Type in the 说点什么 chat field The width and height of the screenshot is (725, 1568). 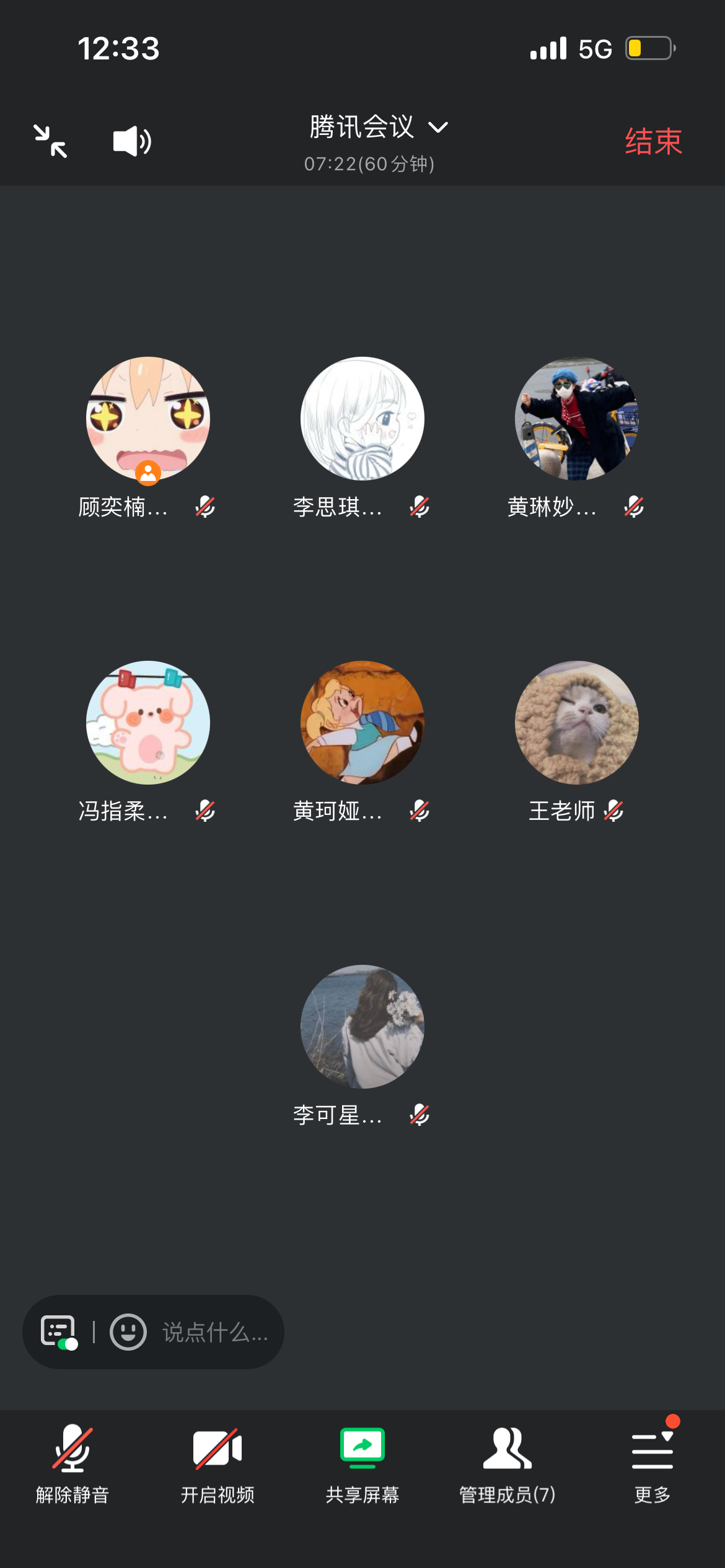point(214,1332)
